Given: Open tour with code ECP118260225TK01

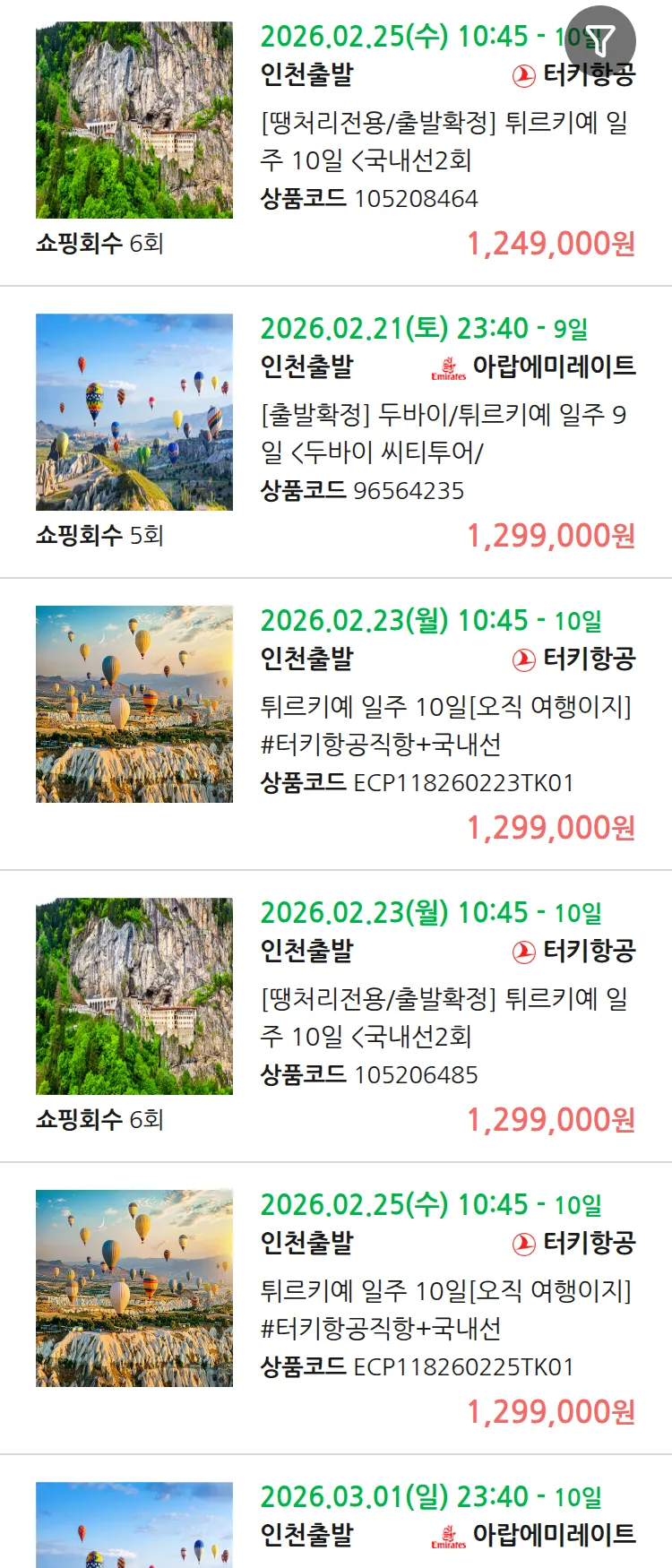Looking at the screenshot, I should click(445, 1309).
